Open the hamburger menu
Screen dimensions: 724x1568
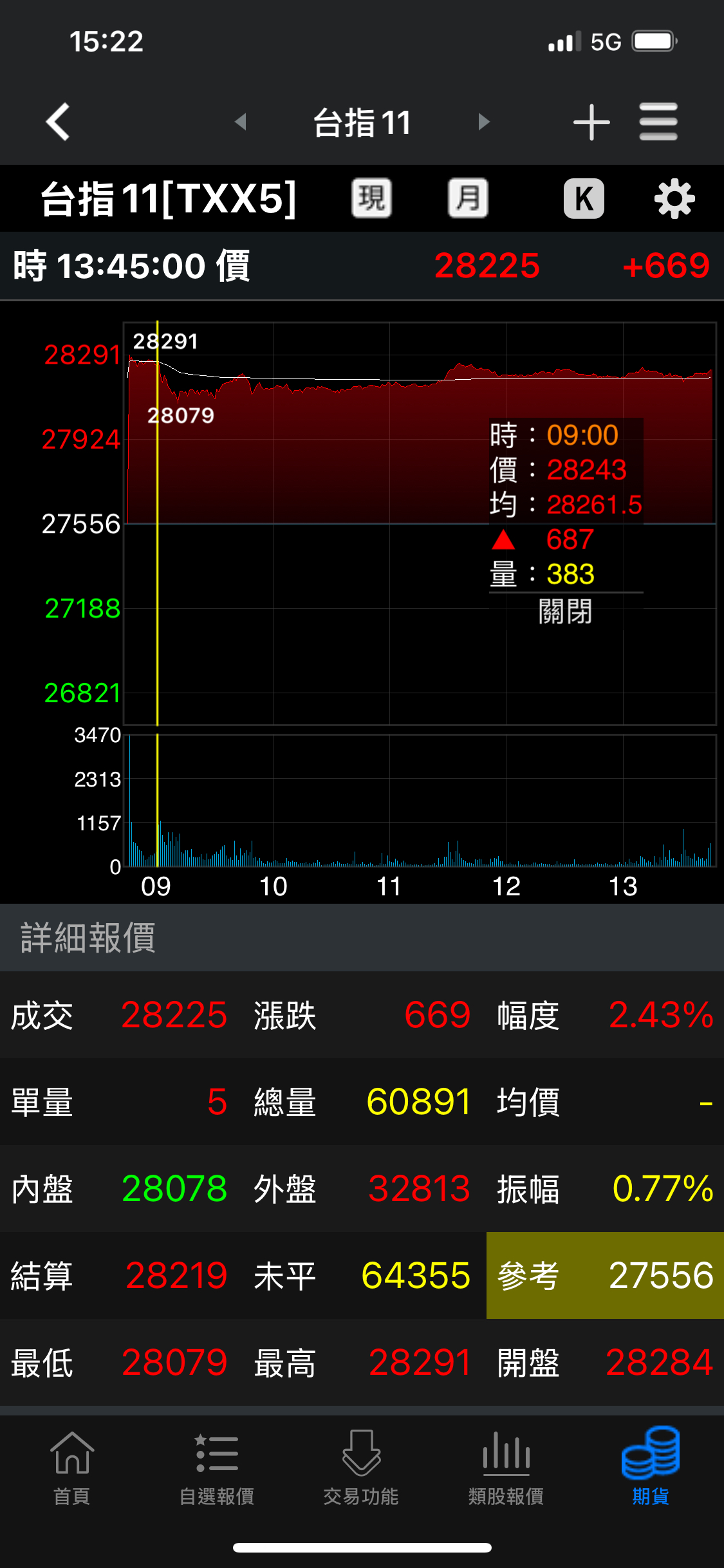[658, 122]
